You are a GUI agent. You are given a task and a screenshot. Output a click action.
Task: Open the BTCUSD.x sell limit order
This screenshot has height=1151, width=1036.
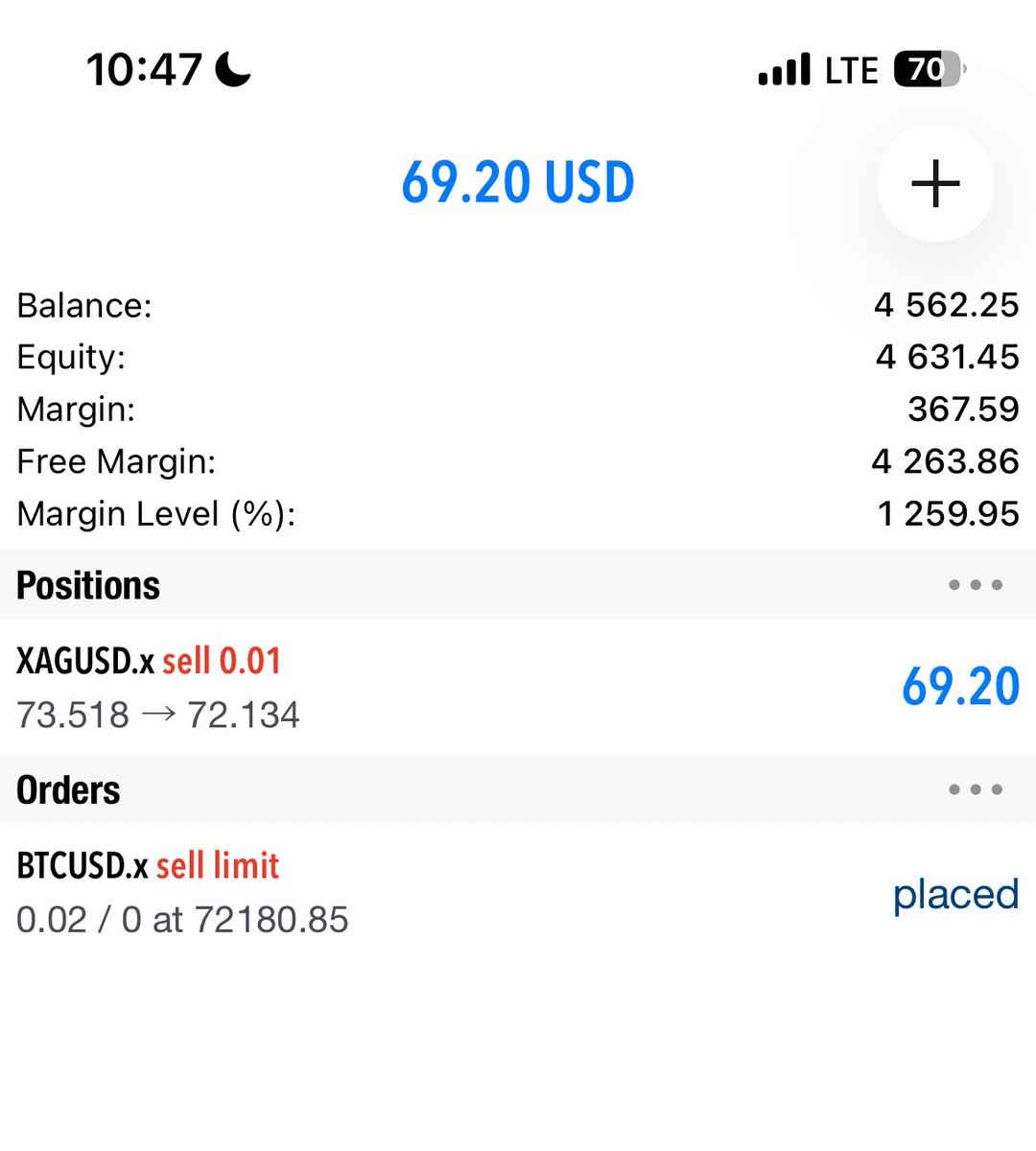pyautogui.click(x=518, y=893)
